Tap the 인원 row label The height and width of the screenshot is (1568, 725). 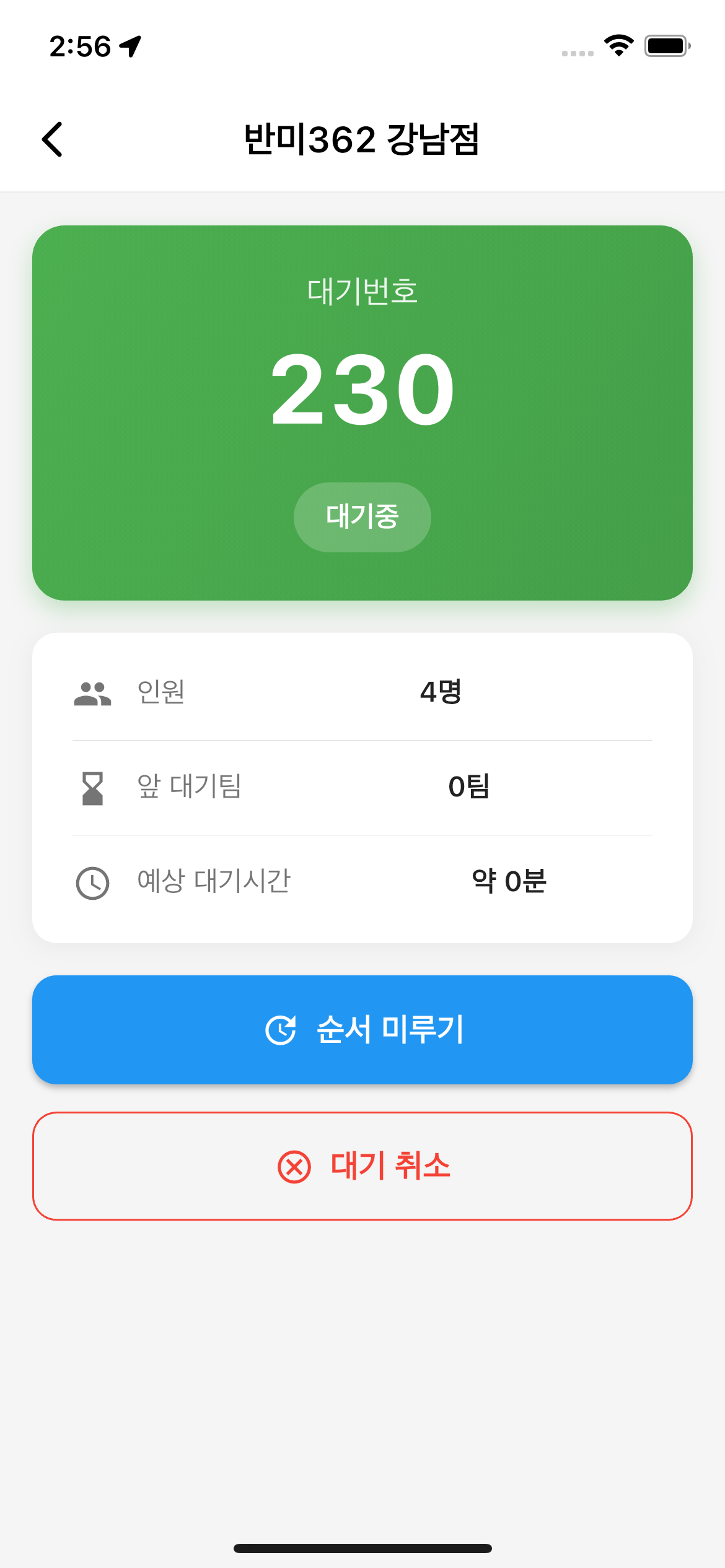coord(161,694)
